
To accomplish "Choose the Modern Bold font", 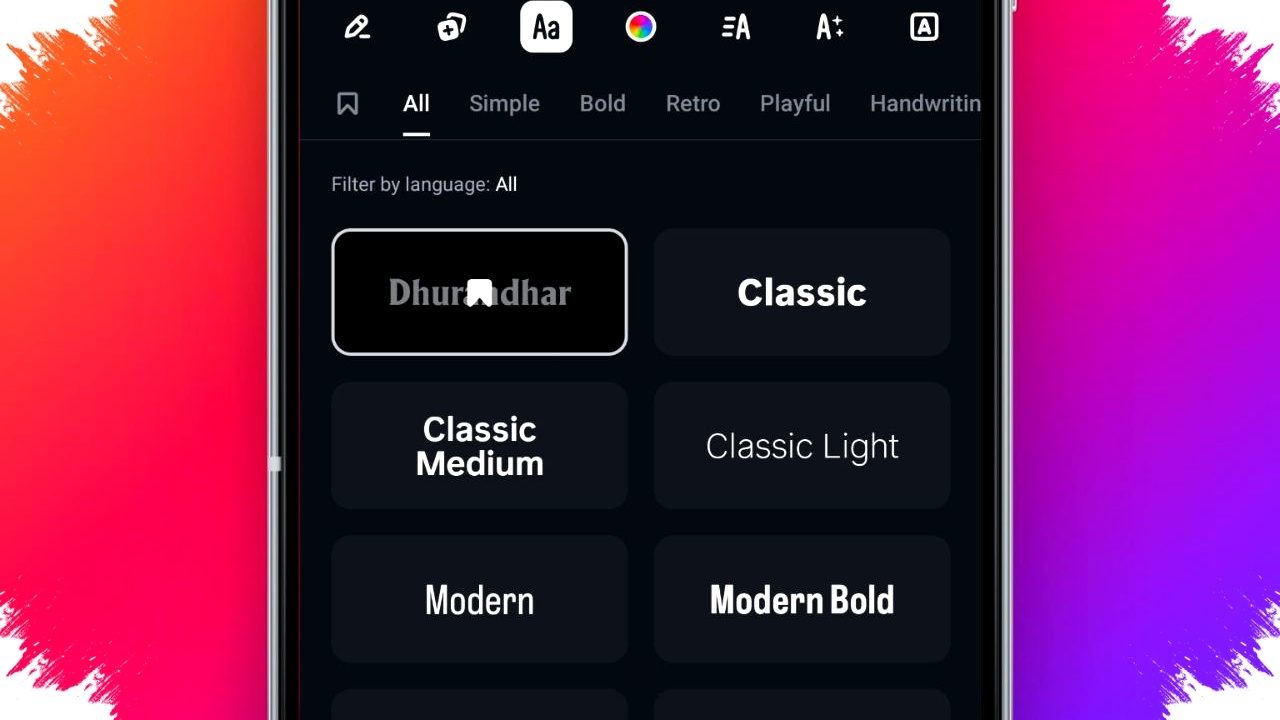I will [802, 599].
